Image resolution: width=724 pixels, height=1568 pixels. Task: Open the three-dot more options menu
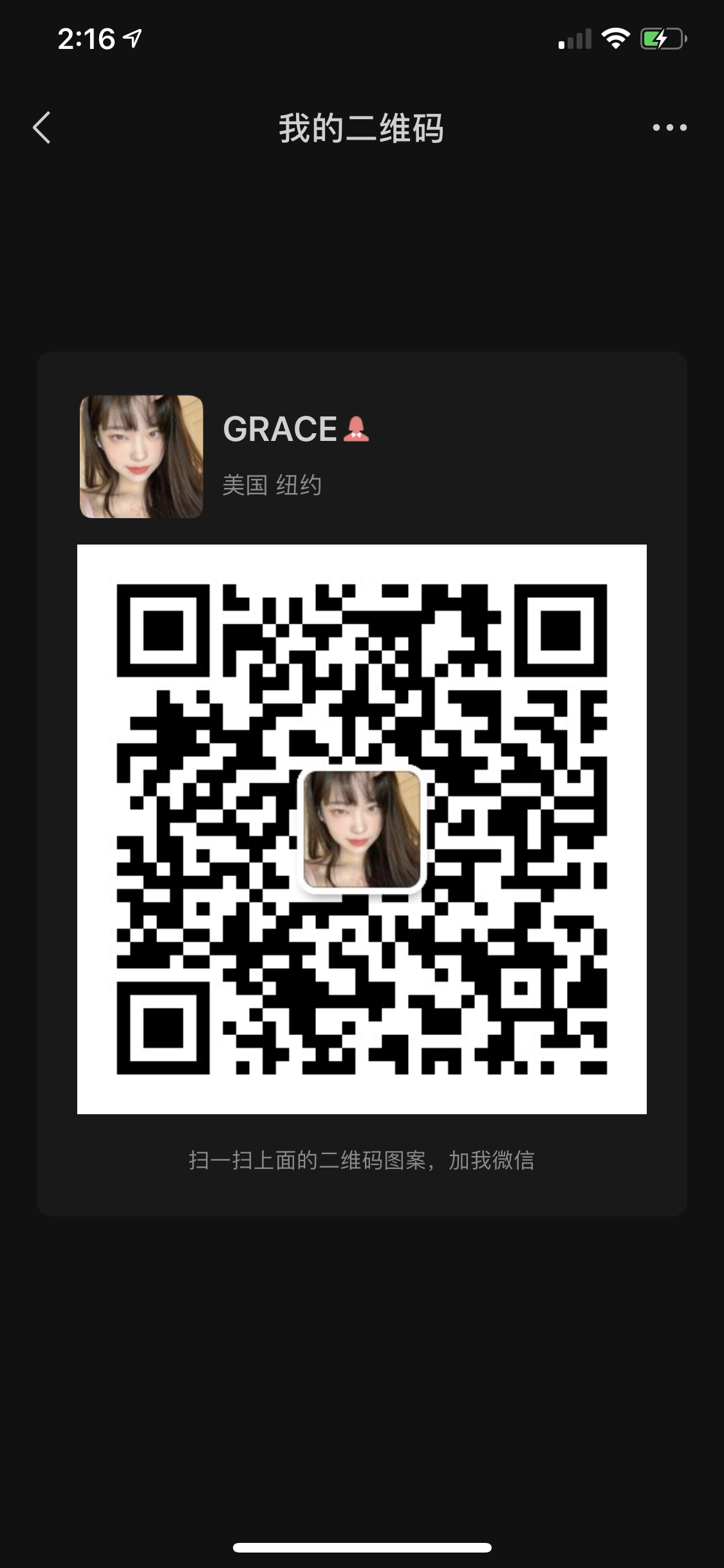[669, 127]
